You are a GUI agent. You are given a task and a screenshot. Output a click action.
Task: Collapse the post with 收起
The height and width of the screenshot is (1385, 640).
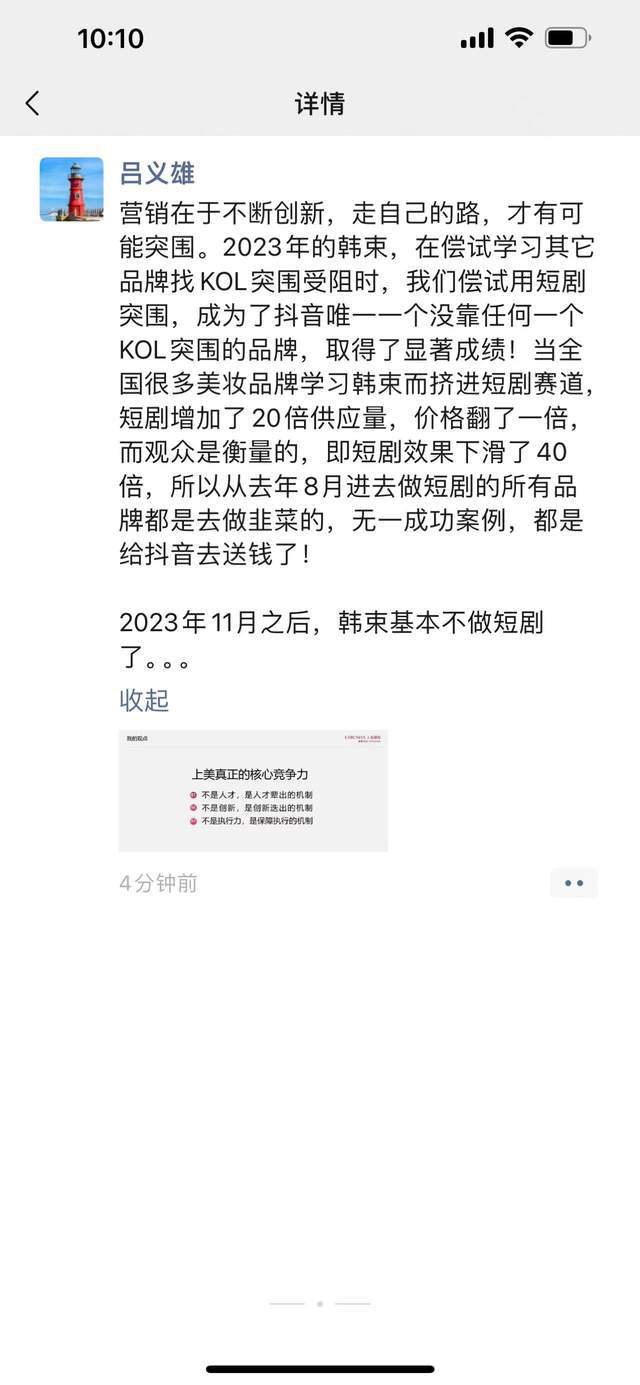pyautogui.click(x=144, y=700)
